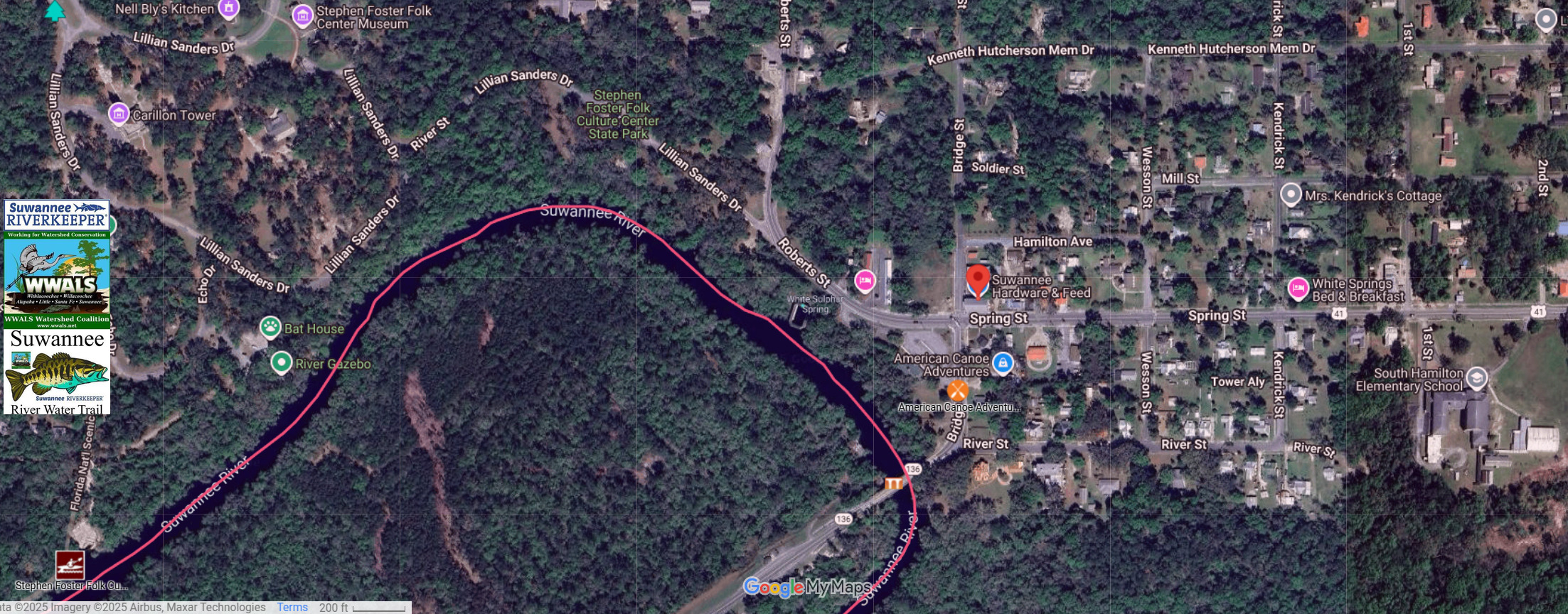Open Nell Bly's Kitchen marker

(x=229, y=9)
